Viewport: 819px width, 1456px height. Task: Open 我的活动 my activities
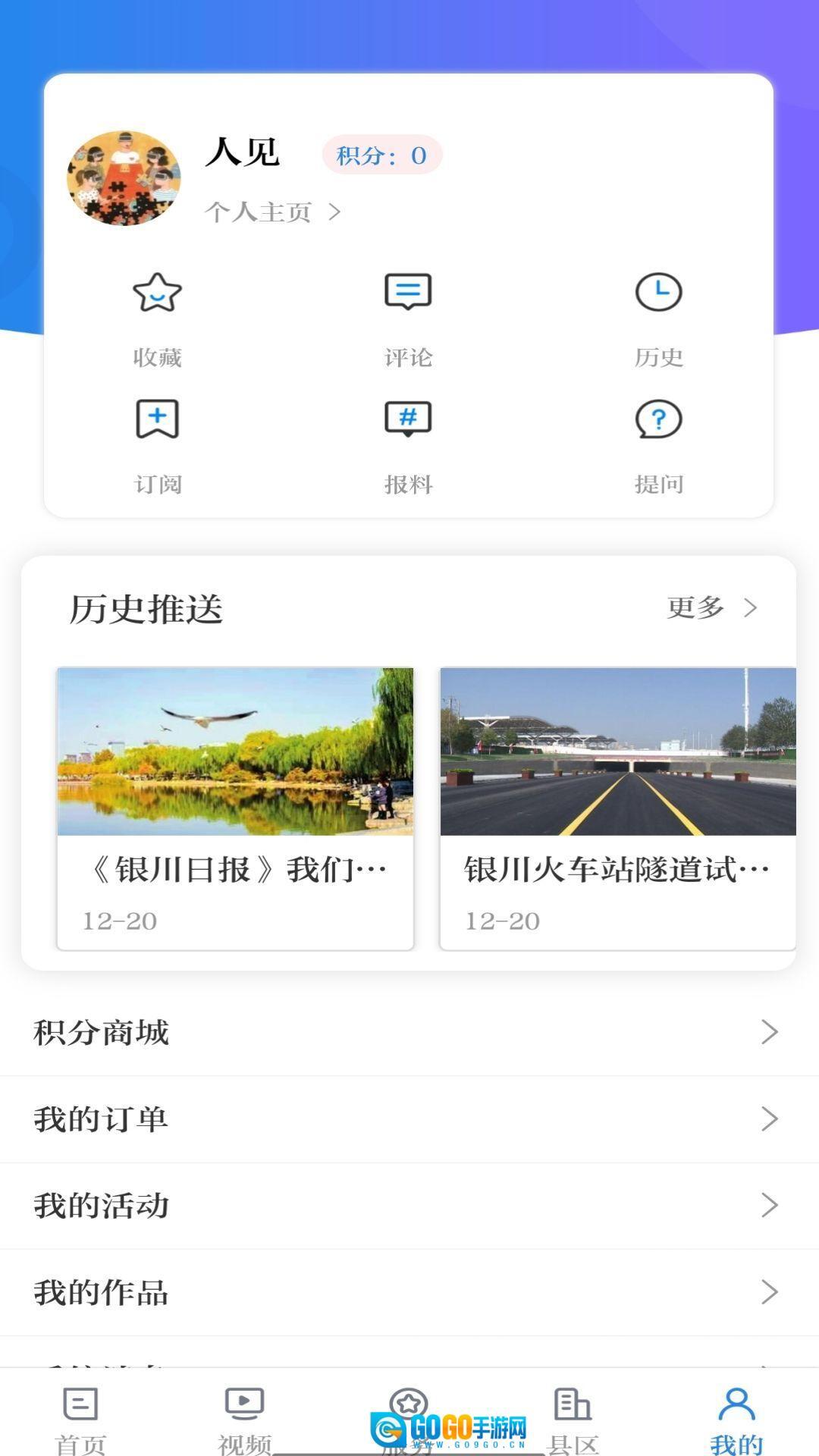click(x=409, y=1205)
